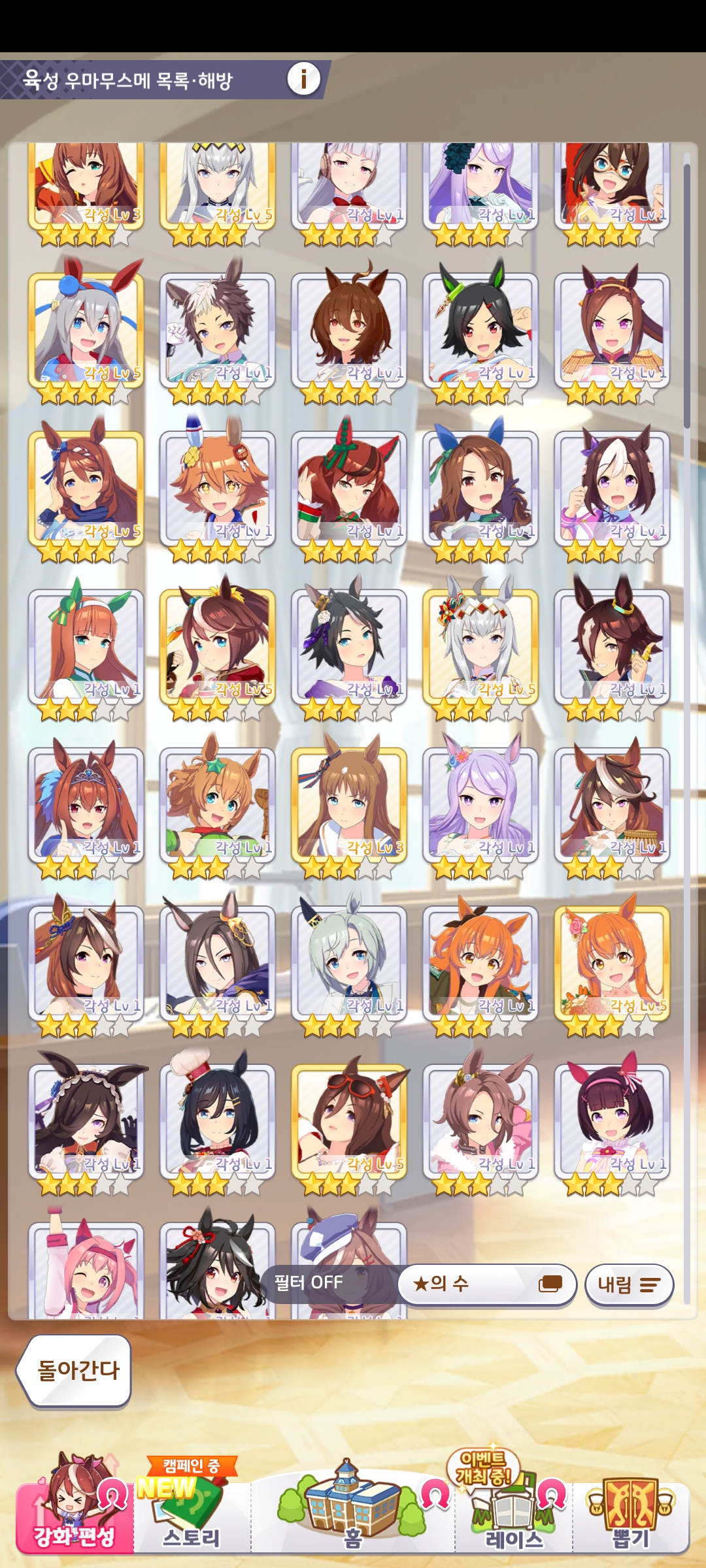The image size is (706, 1568).
Task: Choose the tiara-wearing twin-tail character card
Action: click(x=86, y=806)
